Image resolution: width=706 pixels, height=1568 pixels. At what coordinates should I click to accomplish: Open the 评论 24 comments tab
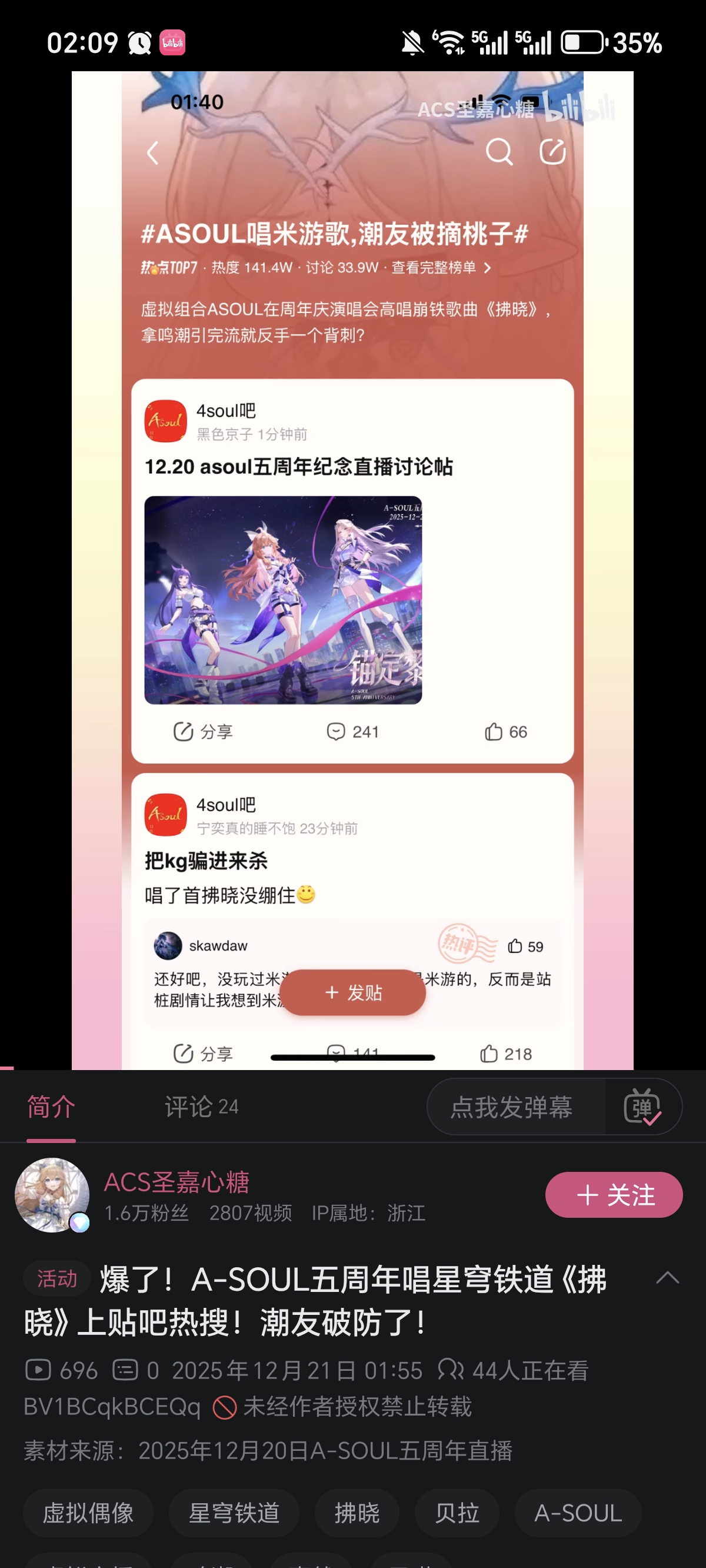click(201, 1107)
